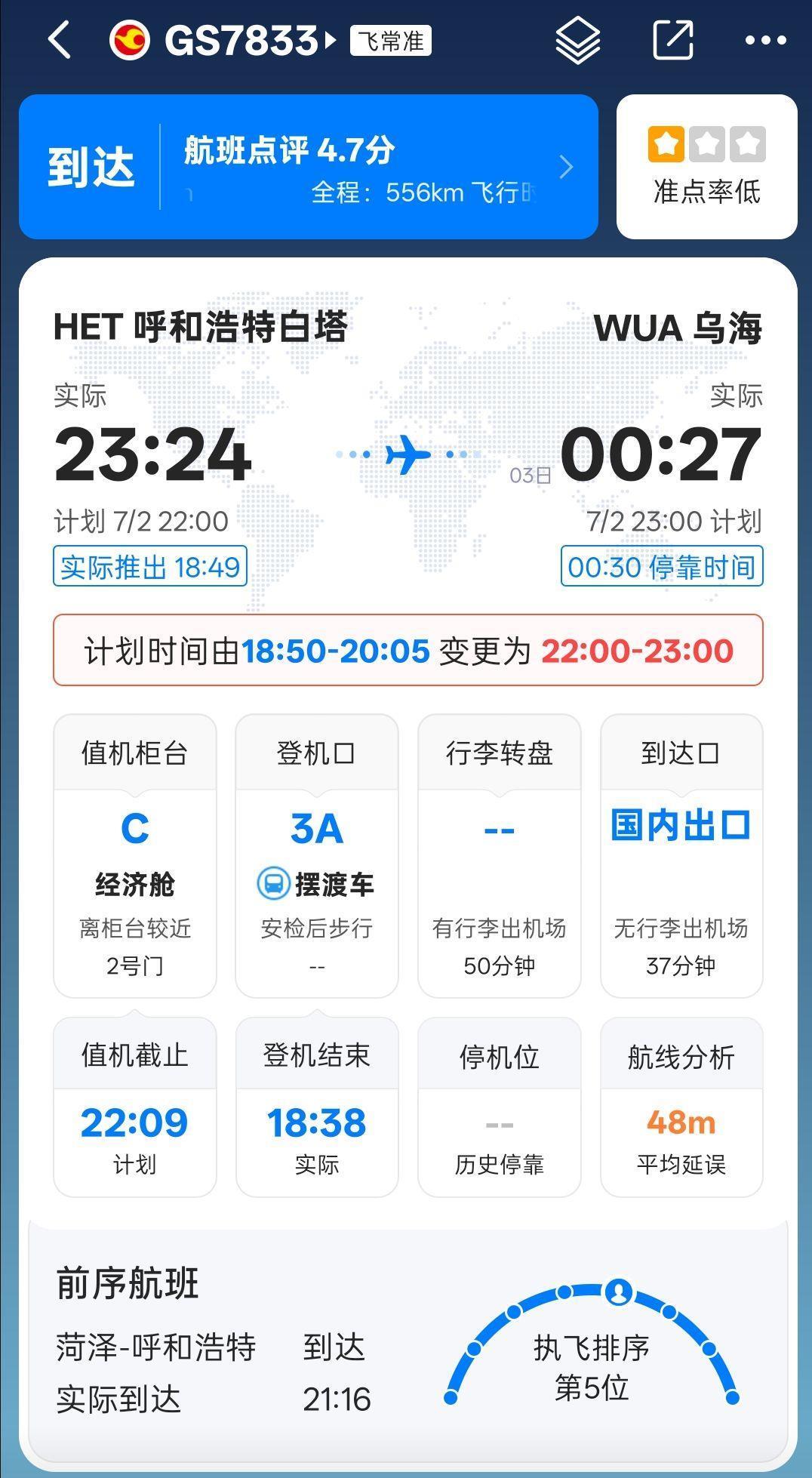This screenshot has height=1478, width=812.
Task: Click the shuttle bus icon under 登机口 3A
Action: pos(275,881)
